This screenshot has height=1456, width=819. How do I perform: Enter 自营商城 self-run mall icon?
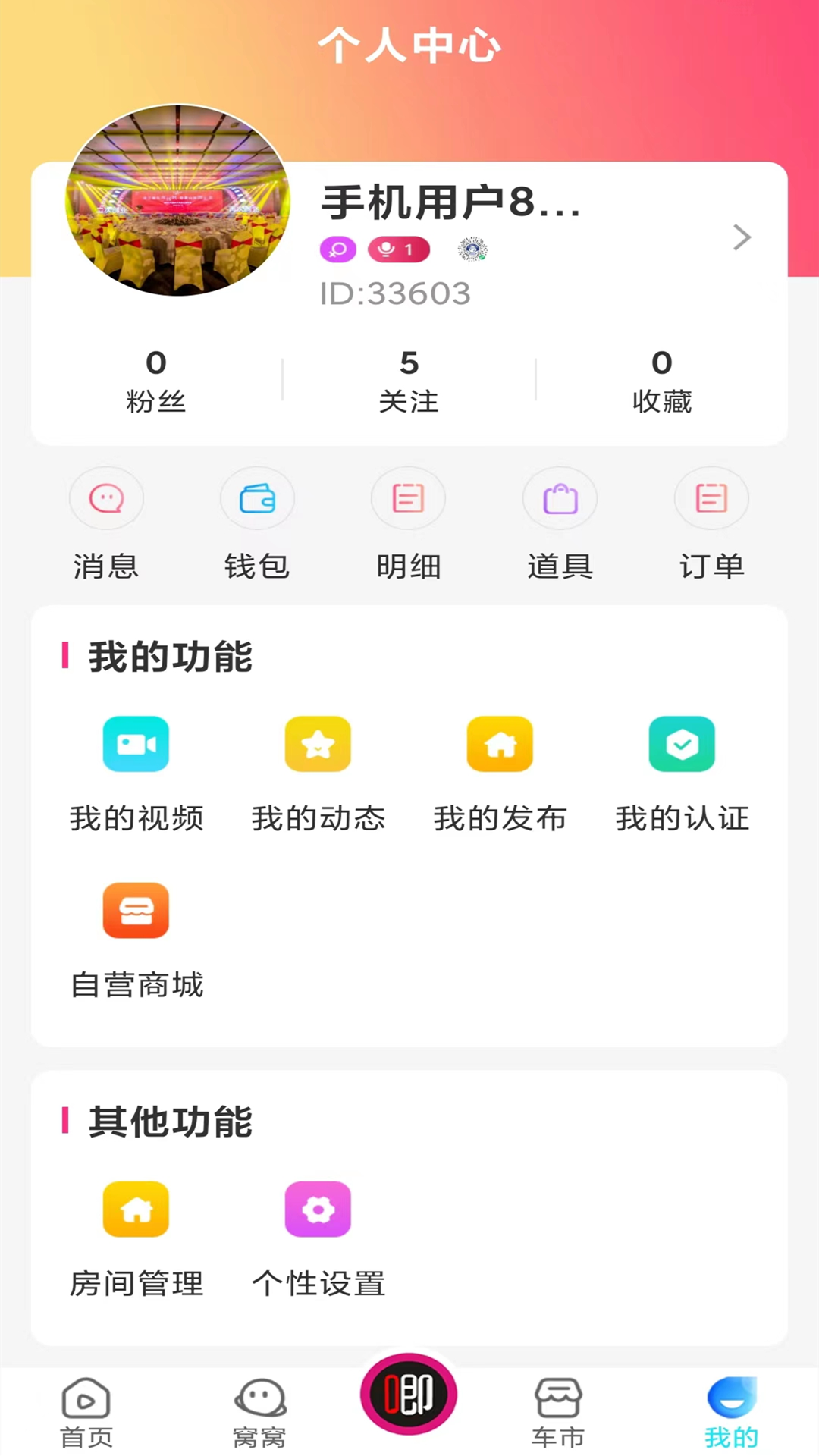pos(135,911)
